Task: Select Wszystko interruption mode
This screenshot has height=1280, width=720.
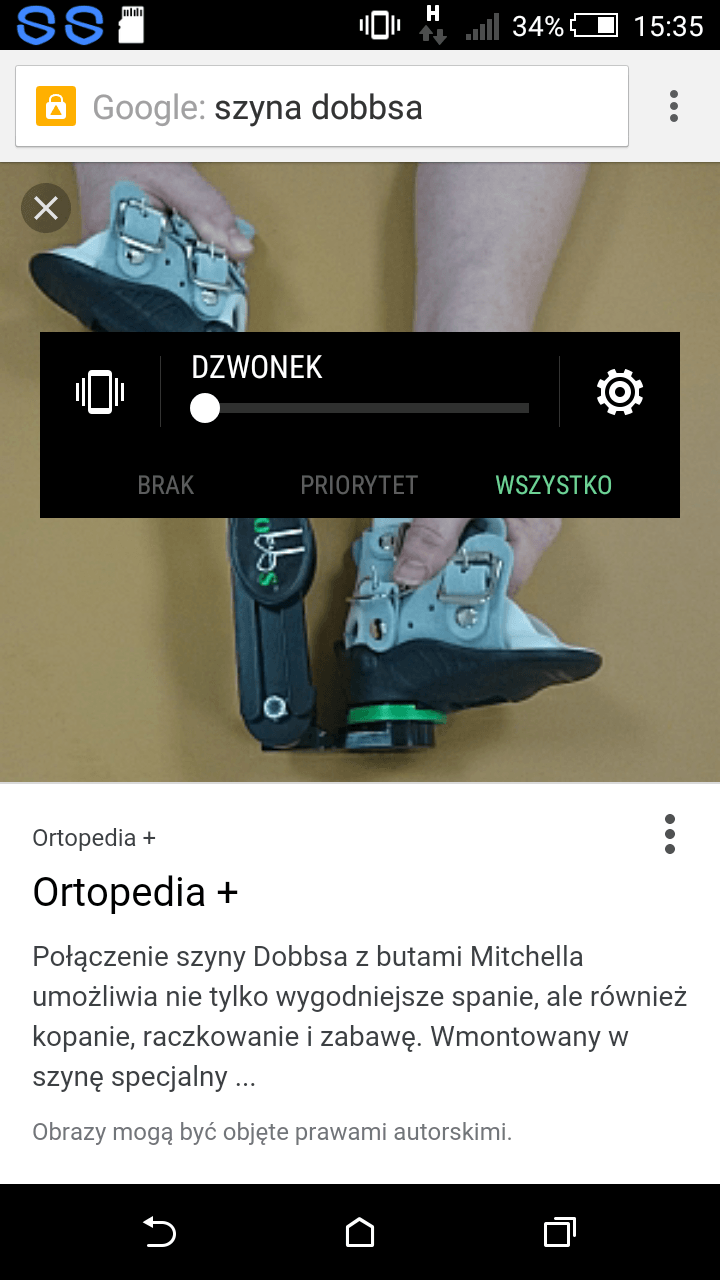Action: (553, 485)
